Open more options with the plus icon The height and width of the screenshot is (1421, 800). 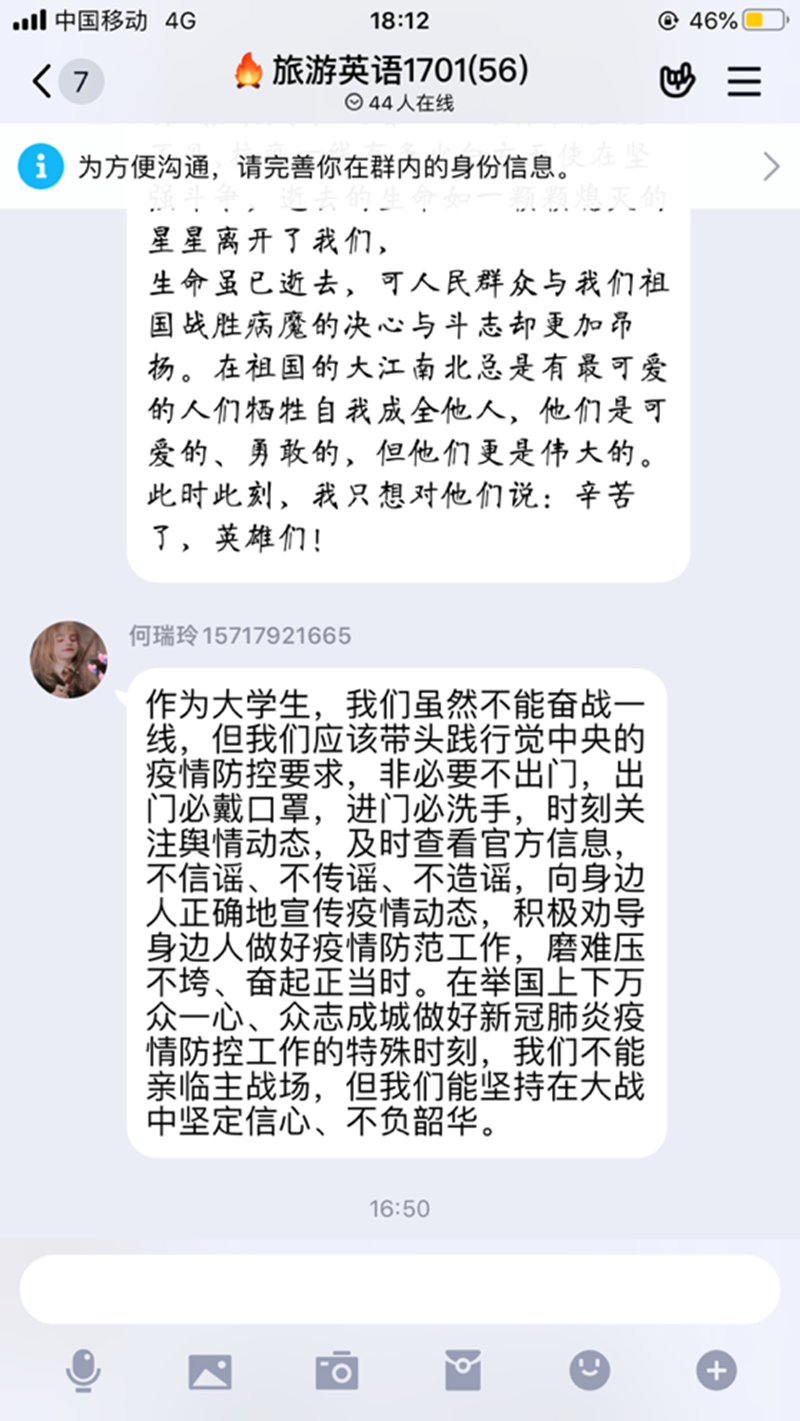[716, 1370]
